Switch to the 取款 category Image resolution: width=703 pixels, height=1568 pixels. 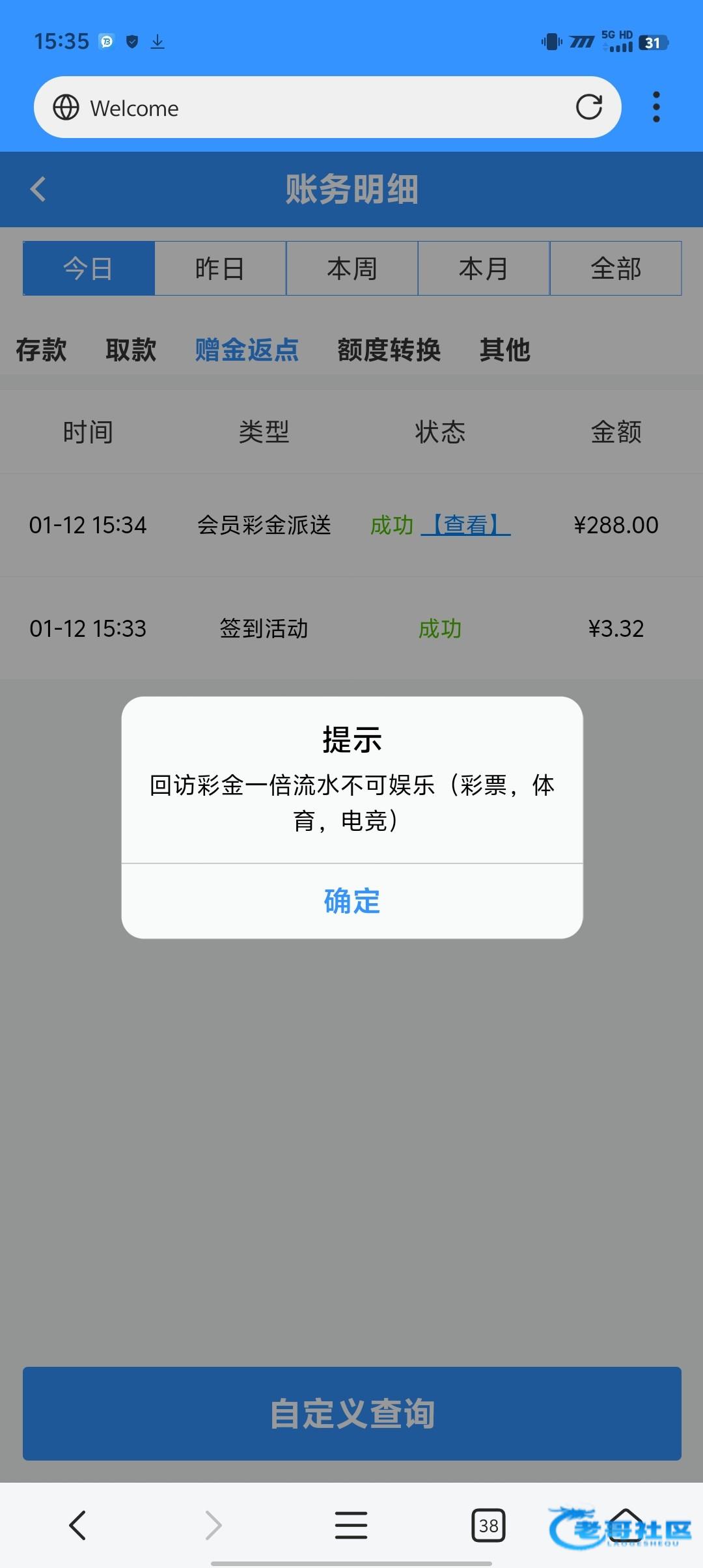click(x=131, y=350)
